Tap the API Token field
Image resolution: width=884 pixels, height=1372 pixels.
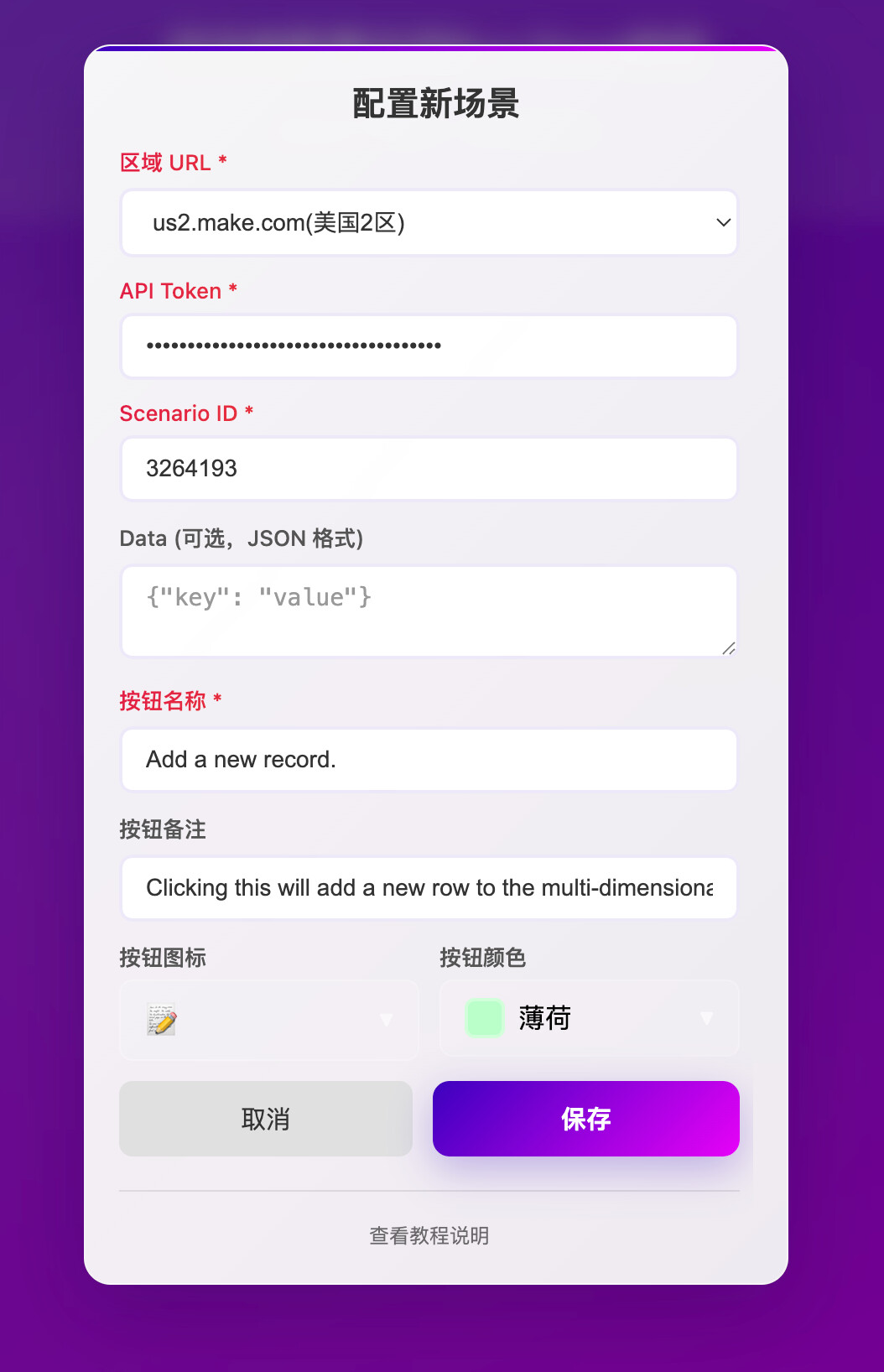tap(429, 346)
